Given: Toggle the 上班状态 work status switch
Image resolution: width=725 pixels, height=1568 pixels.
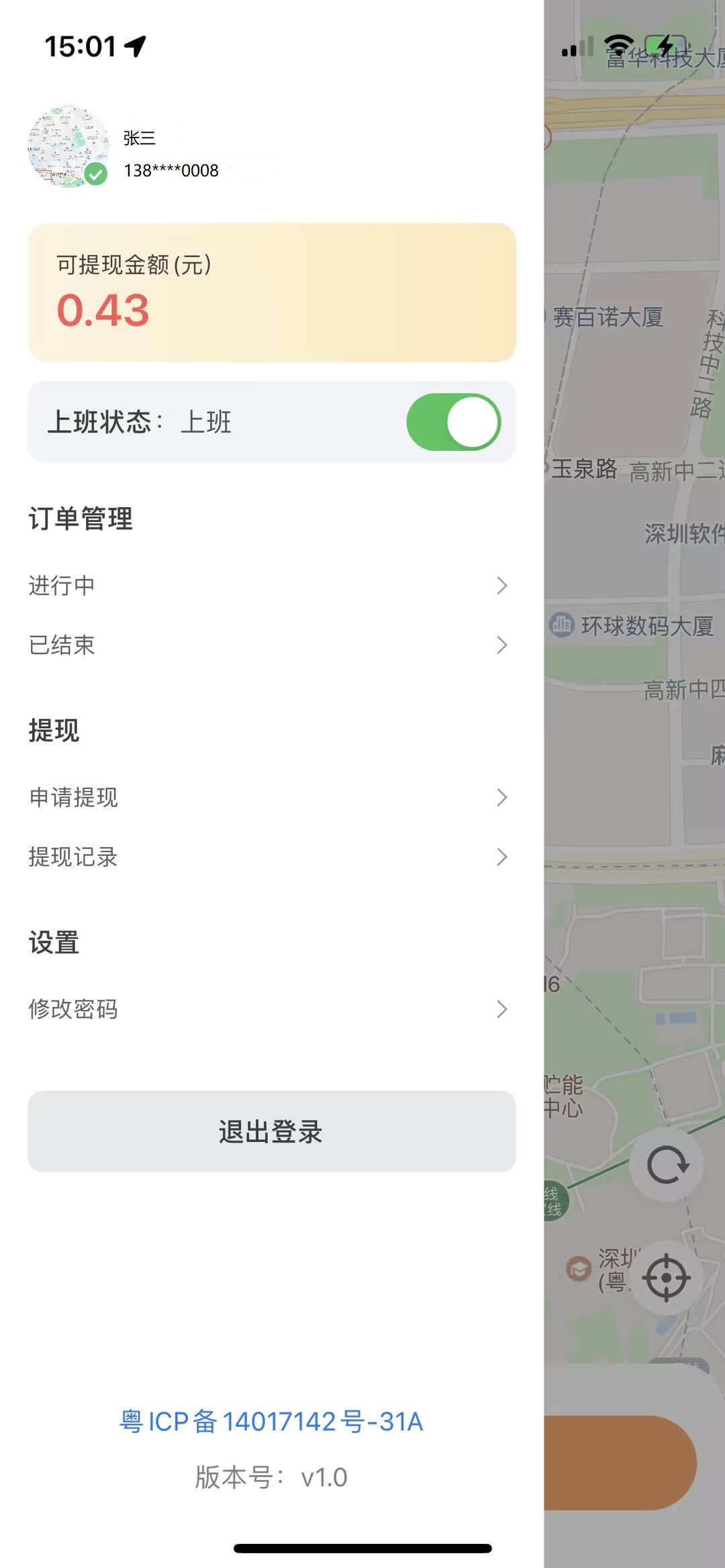Looking at the screenshot, I should (453, 422).
